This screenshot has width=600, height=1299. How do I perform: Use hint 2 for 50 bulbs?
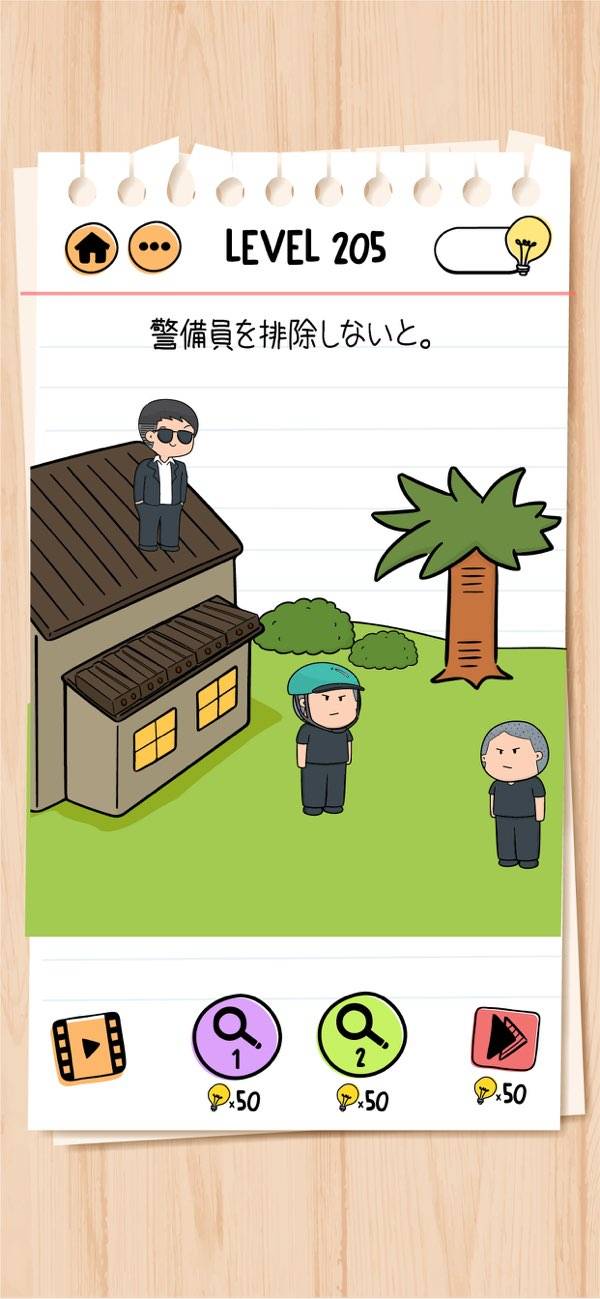[361, 1036]
